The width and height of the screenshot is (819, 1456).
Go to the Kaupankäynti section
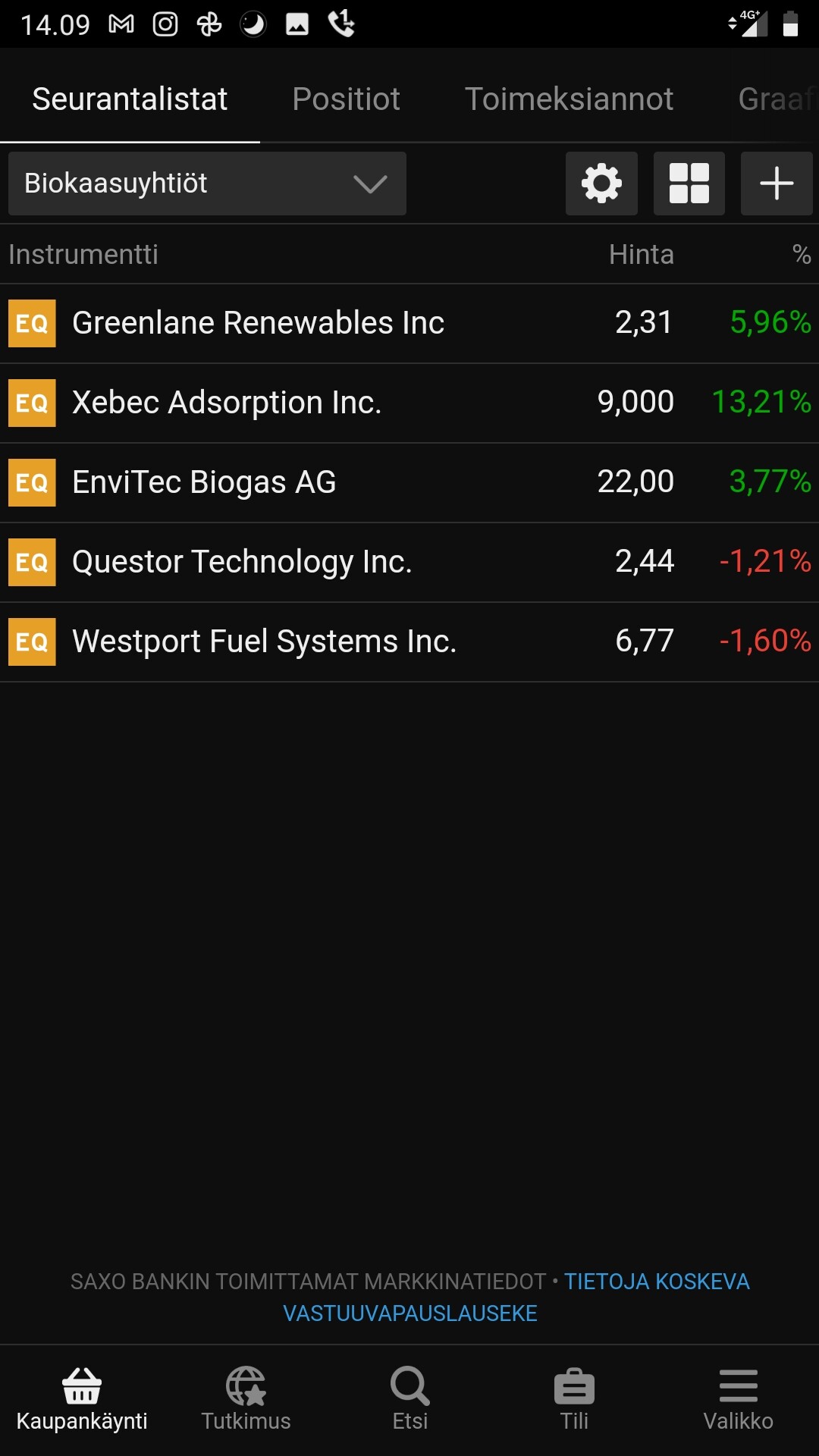[82, 1400]
